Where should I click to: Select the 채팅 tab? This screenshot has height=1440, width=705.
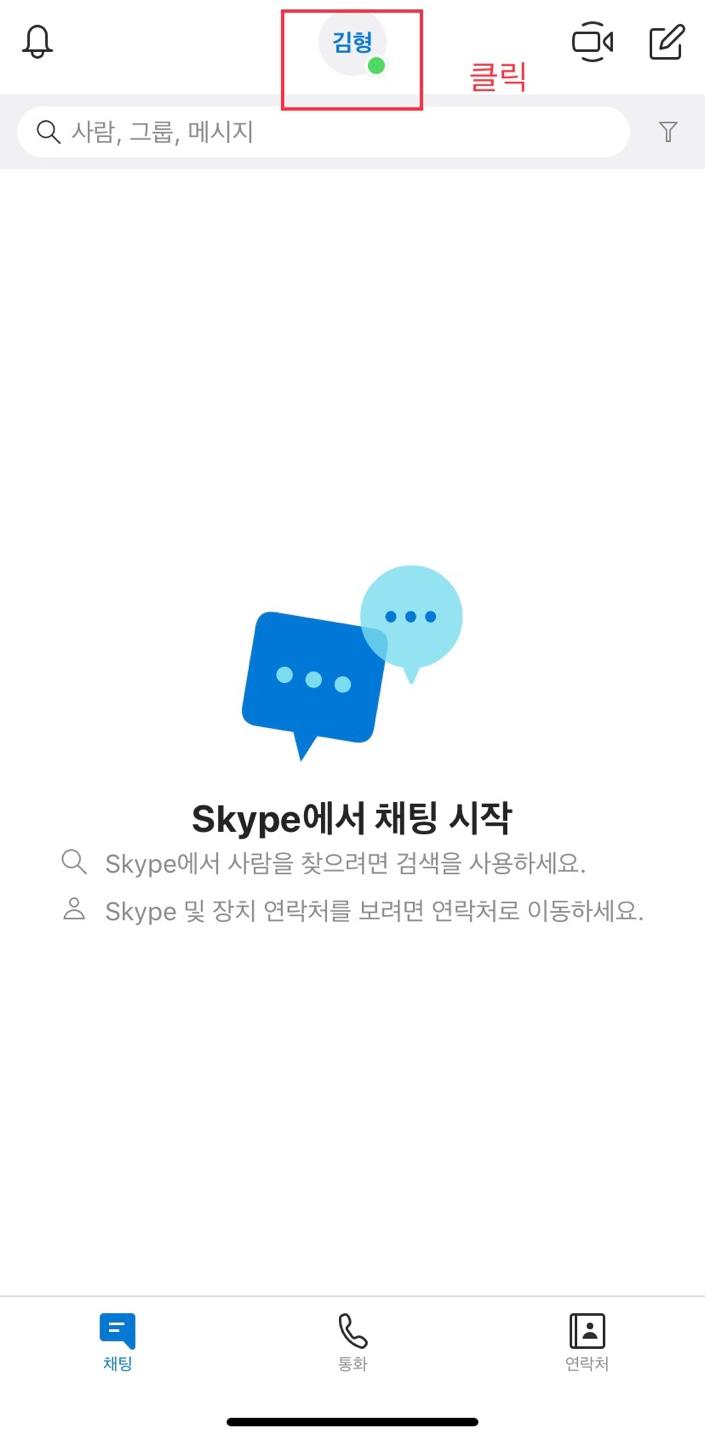point(117,1342)
